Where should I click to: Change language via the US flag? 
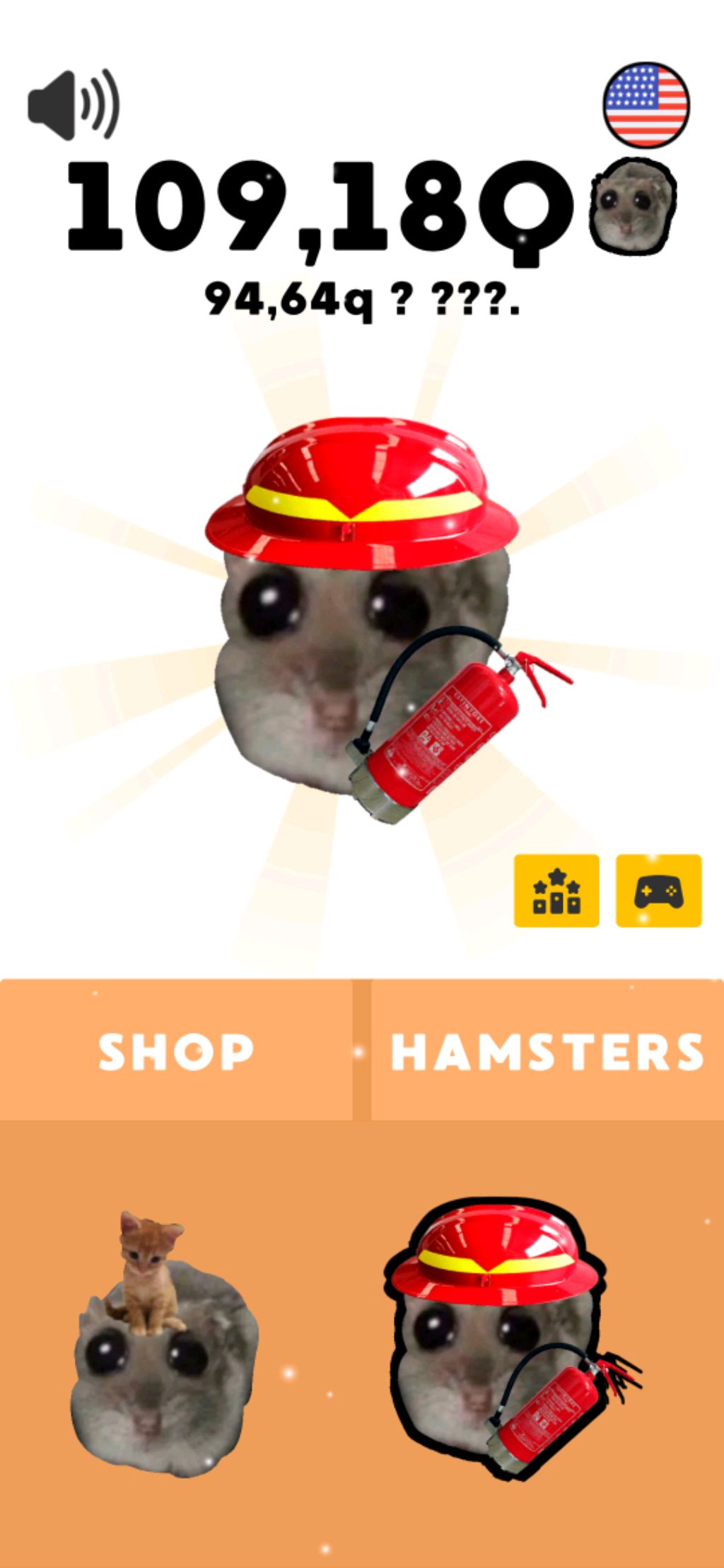[x=646, y=105]
